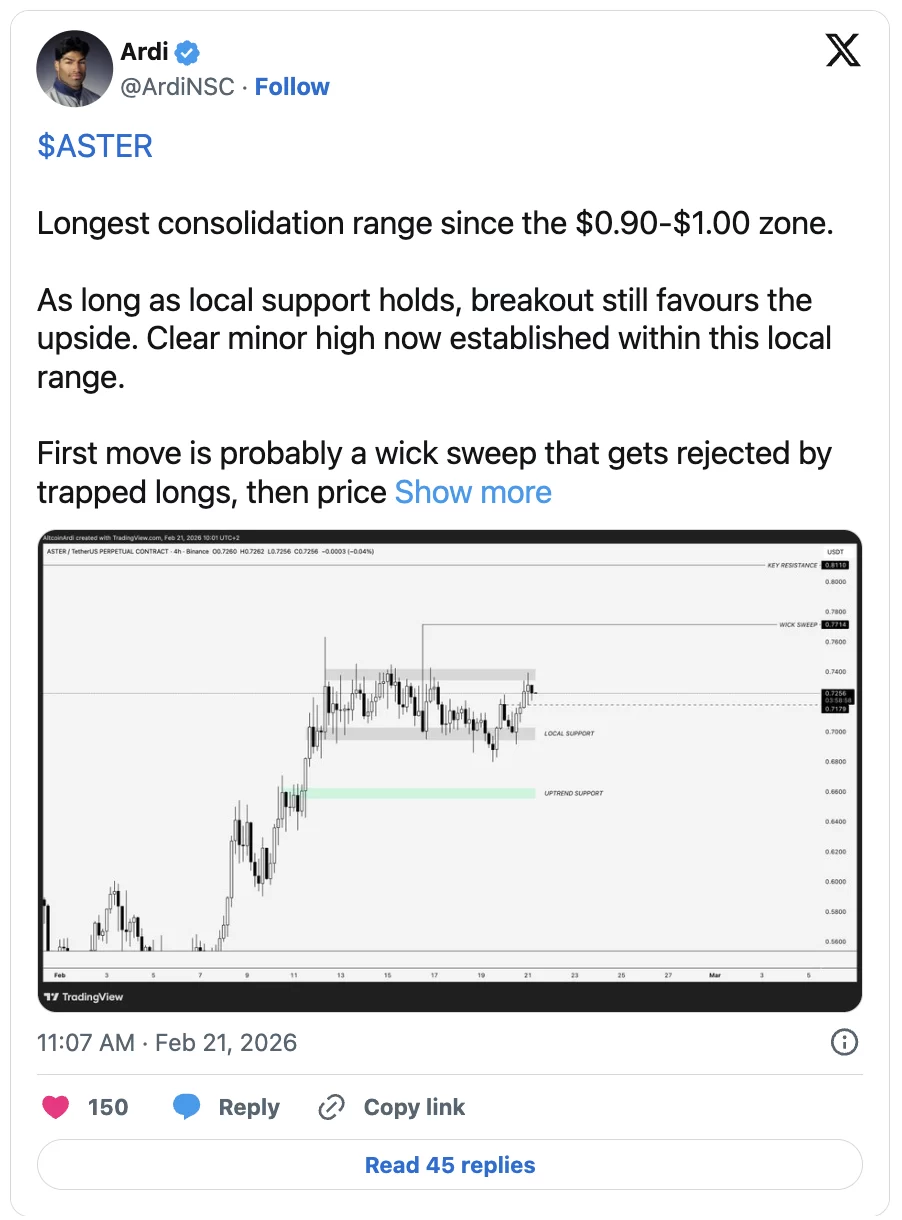Follow @ArdiNSC
902x1220 pixels.
coord(292,87)
